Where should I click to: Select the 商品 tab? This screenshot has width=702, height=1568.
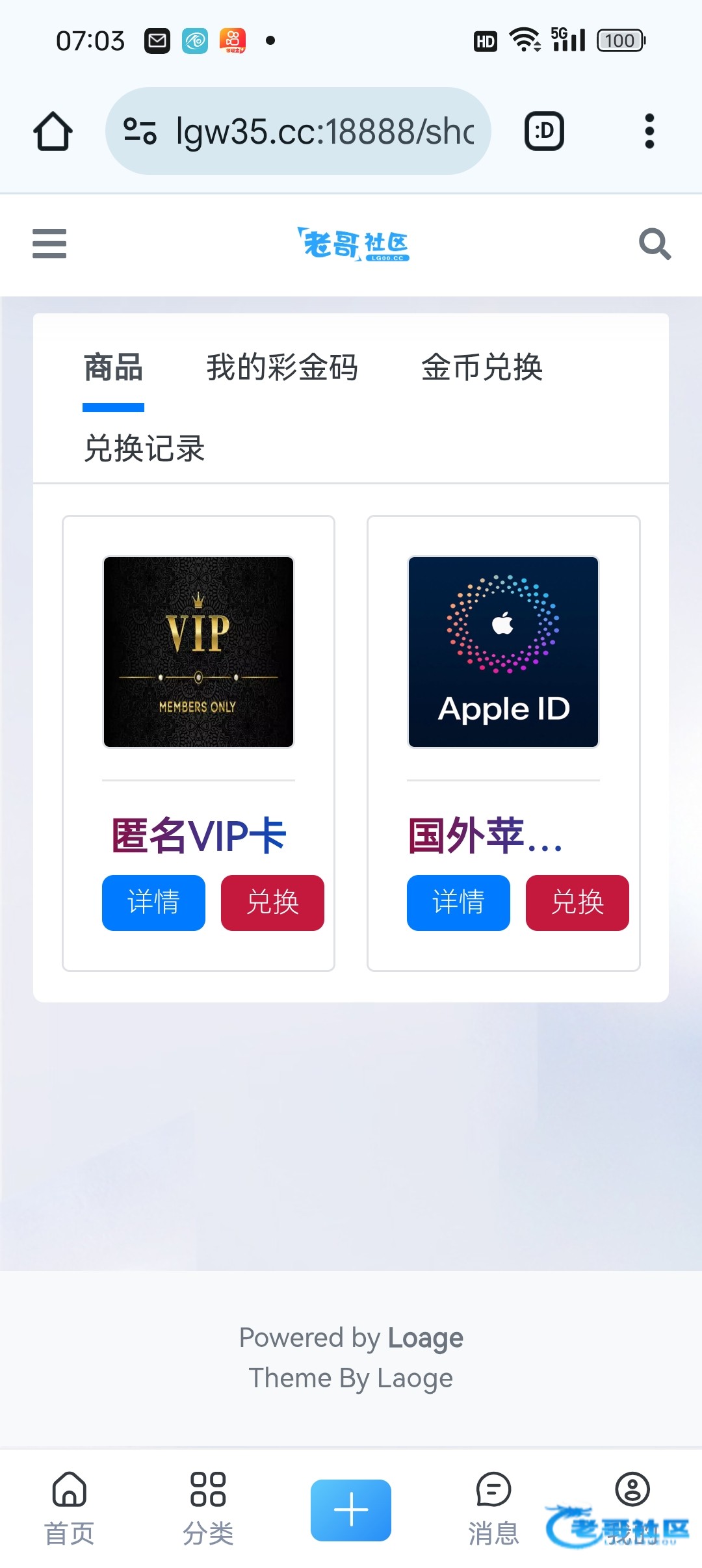[113, 368]
